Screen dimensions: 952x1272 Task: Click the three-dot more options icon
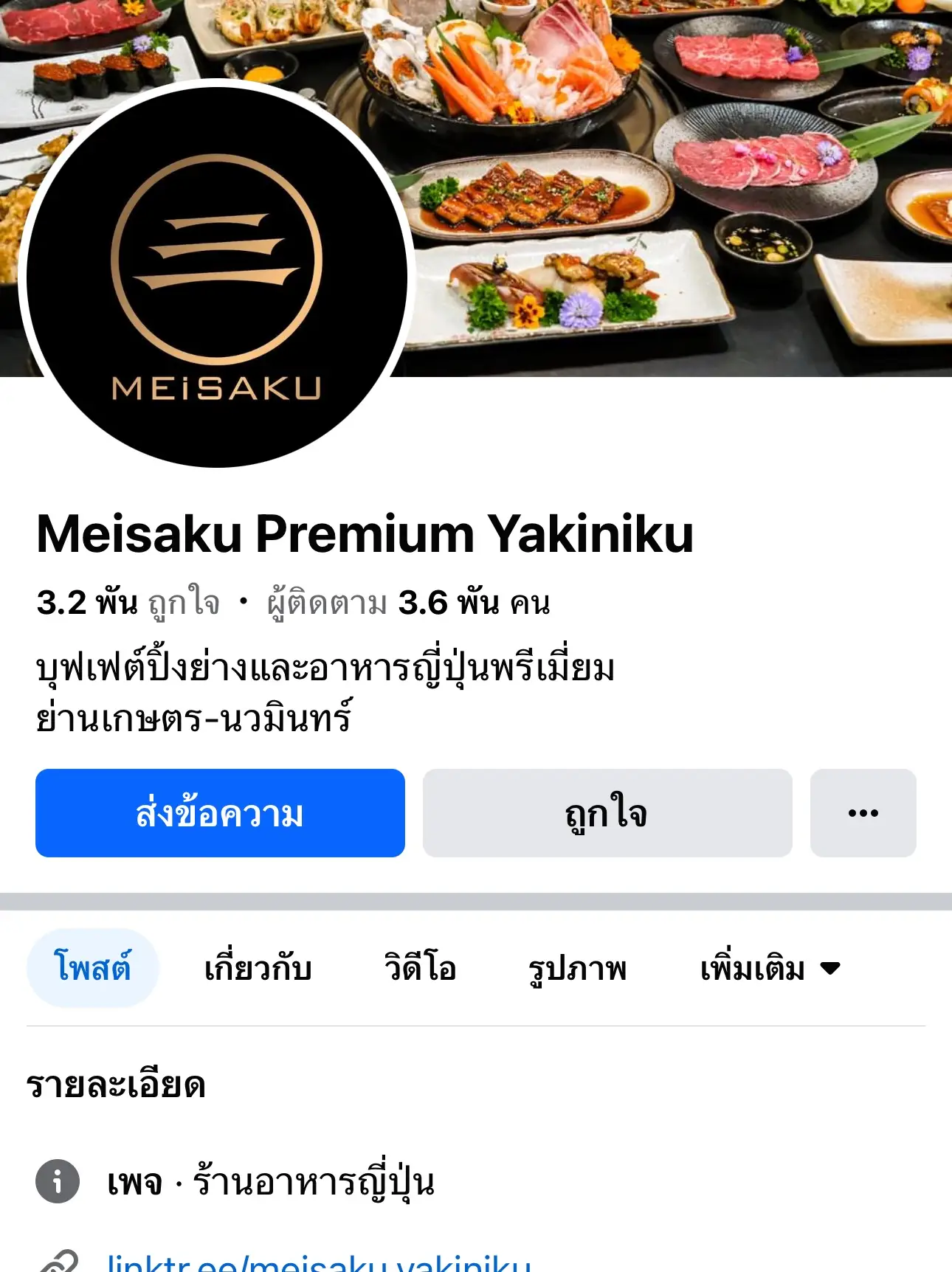coord(862,813)
